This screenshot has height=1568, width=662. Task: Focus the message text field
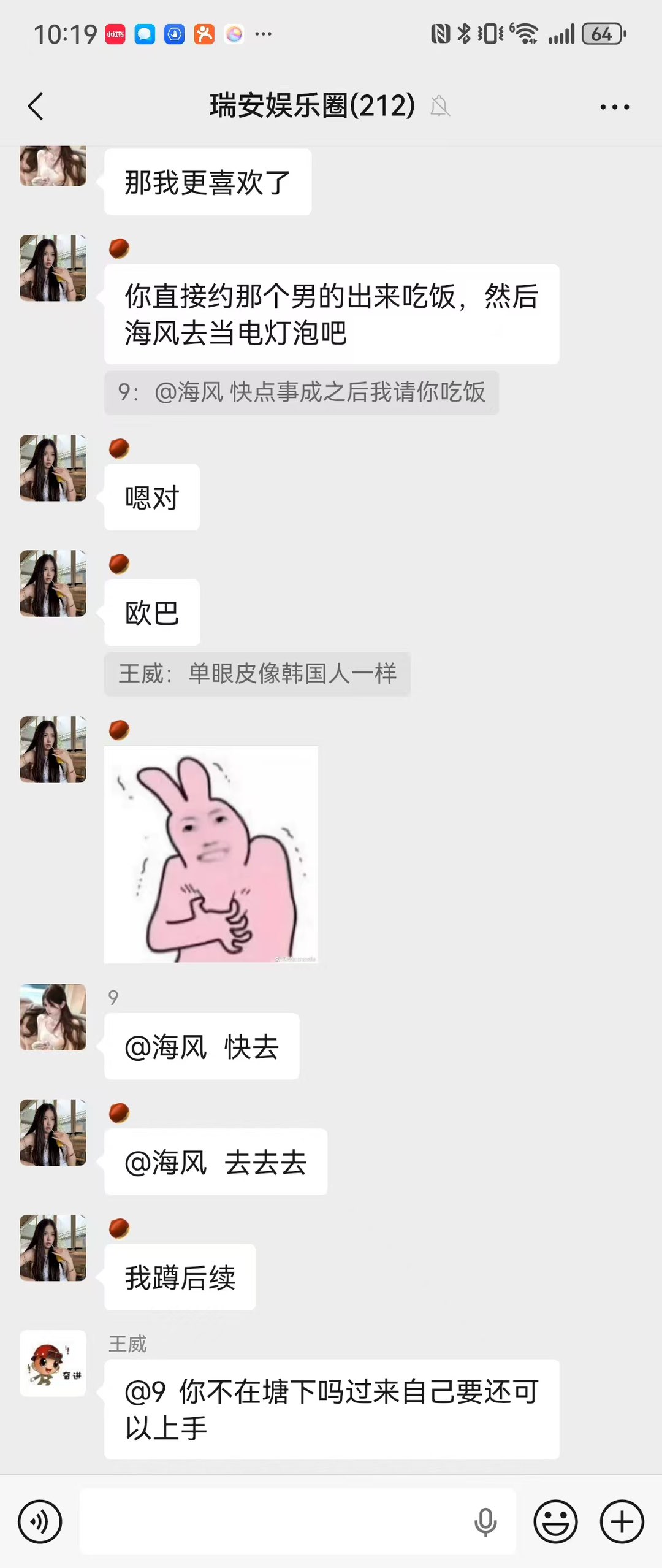[276, 1521]
